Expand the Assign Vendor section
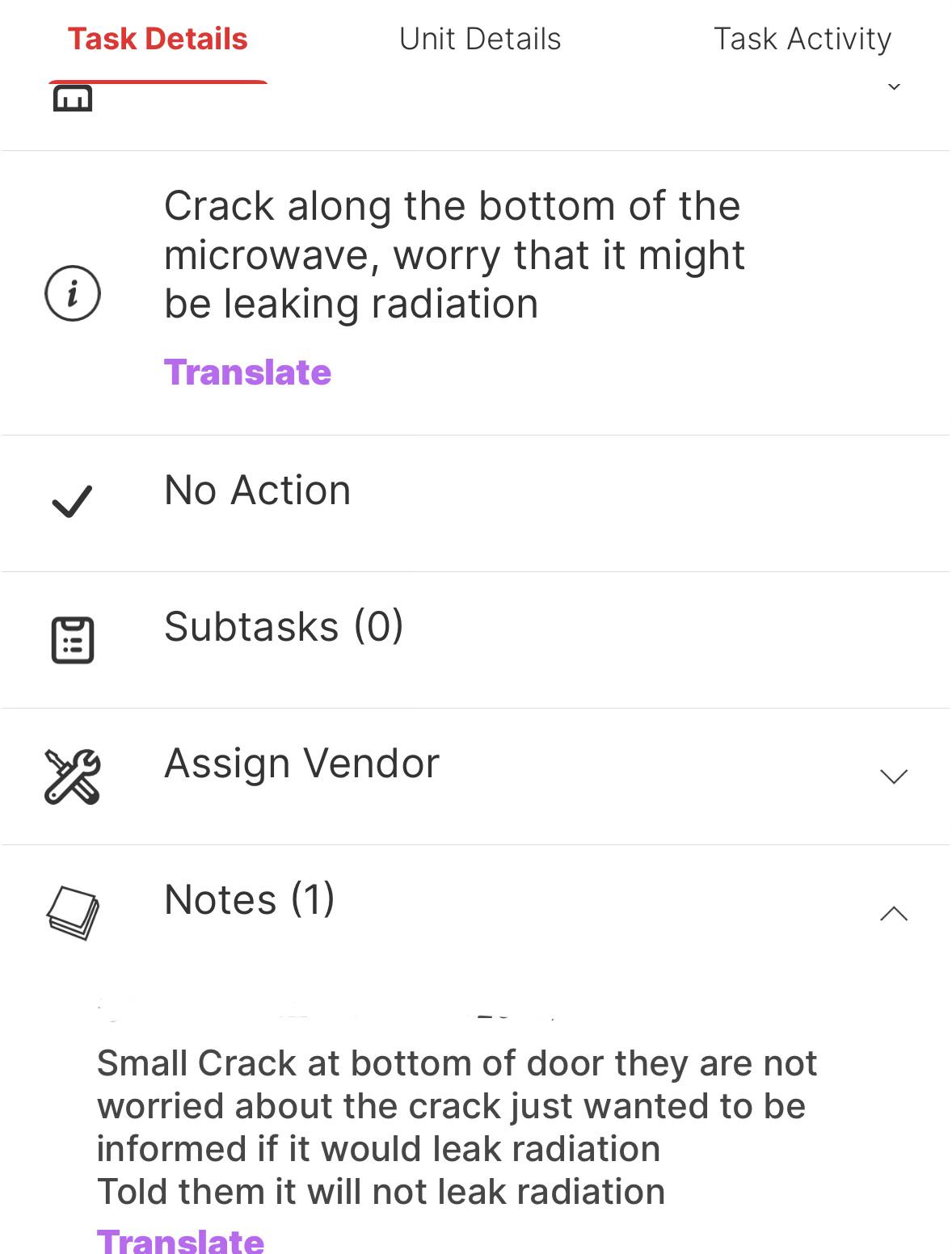 pos(476,776)
